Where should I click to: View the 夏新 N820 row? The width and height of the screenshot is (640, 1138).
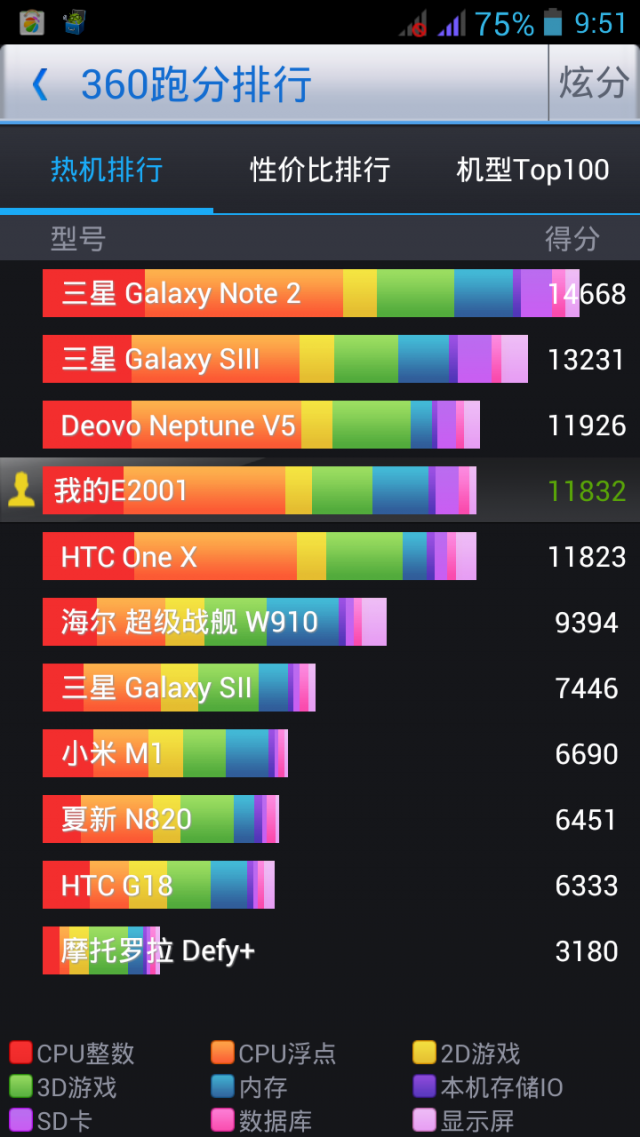coord(320,819)
